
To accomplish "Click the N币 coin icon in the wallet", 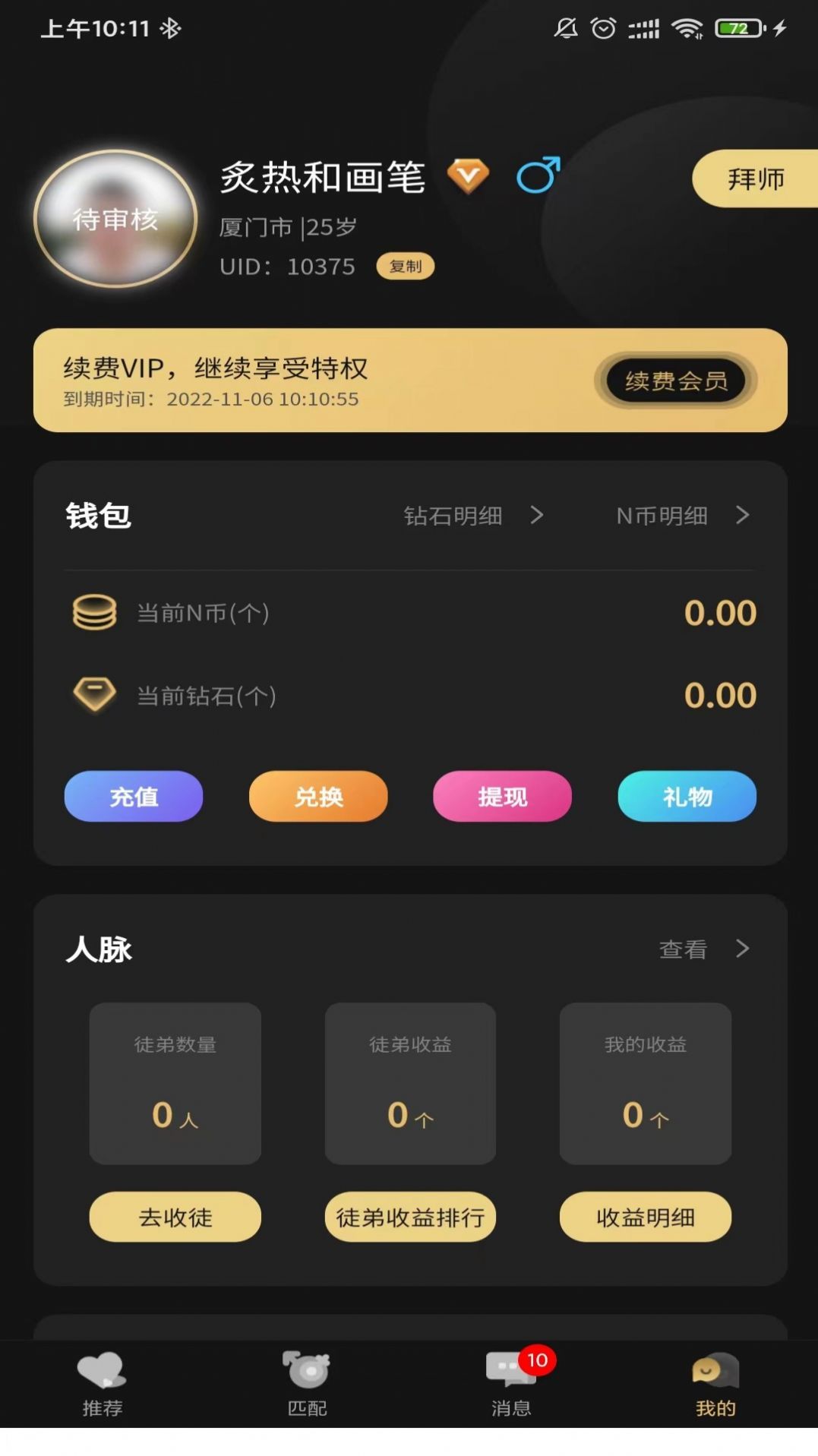I will click(x=93, y=612).
